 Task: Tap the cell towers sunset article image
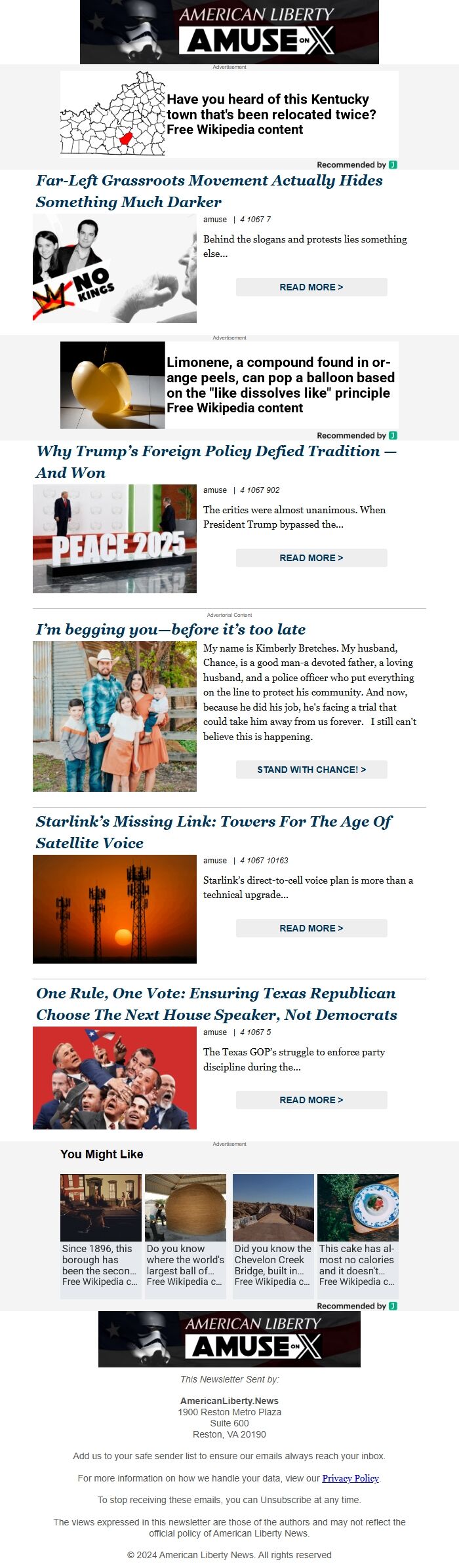pyautogui.click(x=115, y=909)
